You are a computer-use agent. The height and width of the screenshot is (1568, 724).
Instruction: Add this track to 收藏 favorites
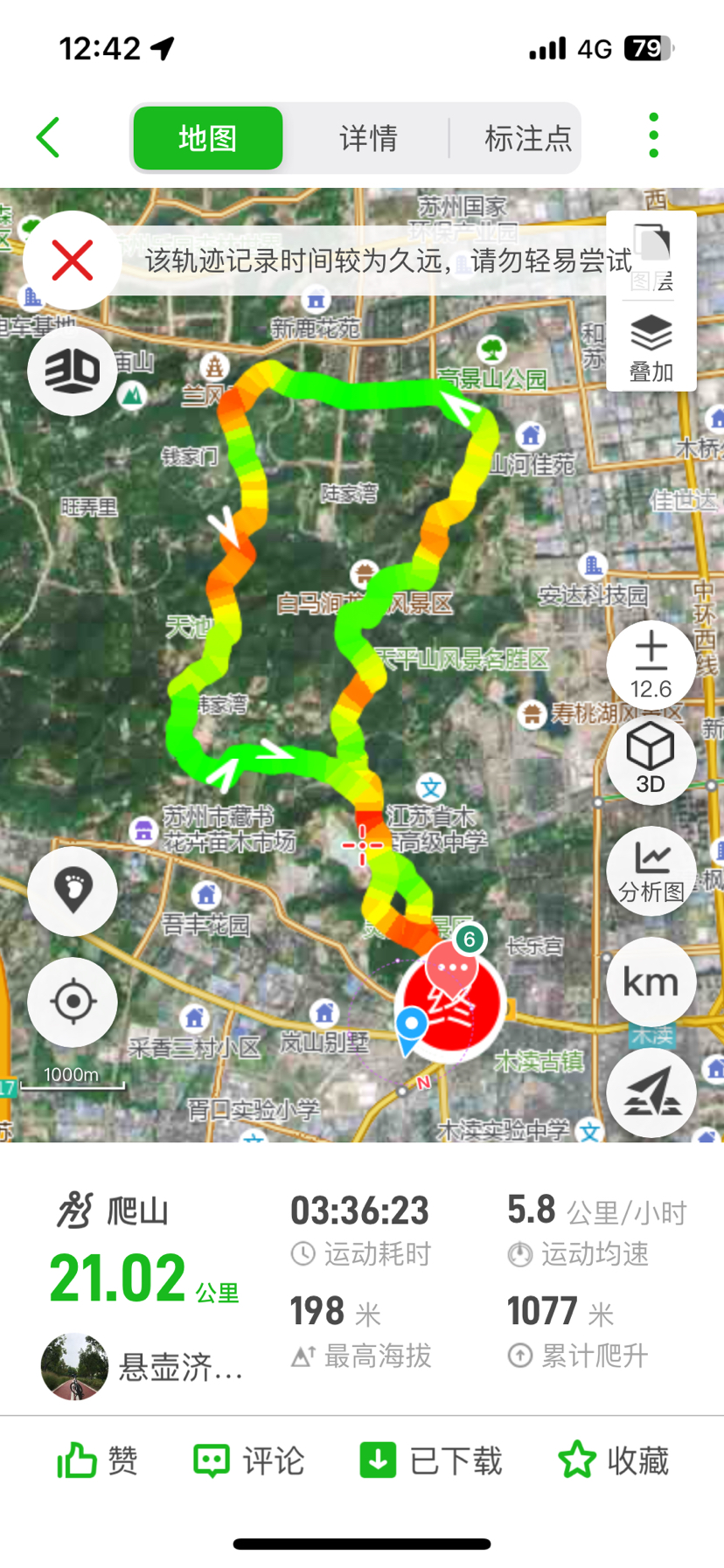point(614,1460)
